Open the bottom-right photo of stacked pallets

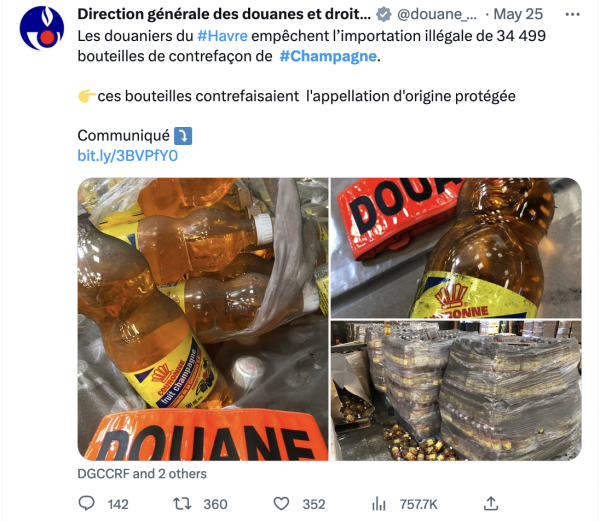pos(456,390)
